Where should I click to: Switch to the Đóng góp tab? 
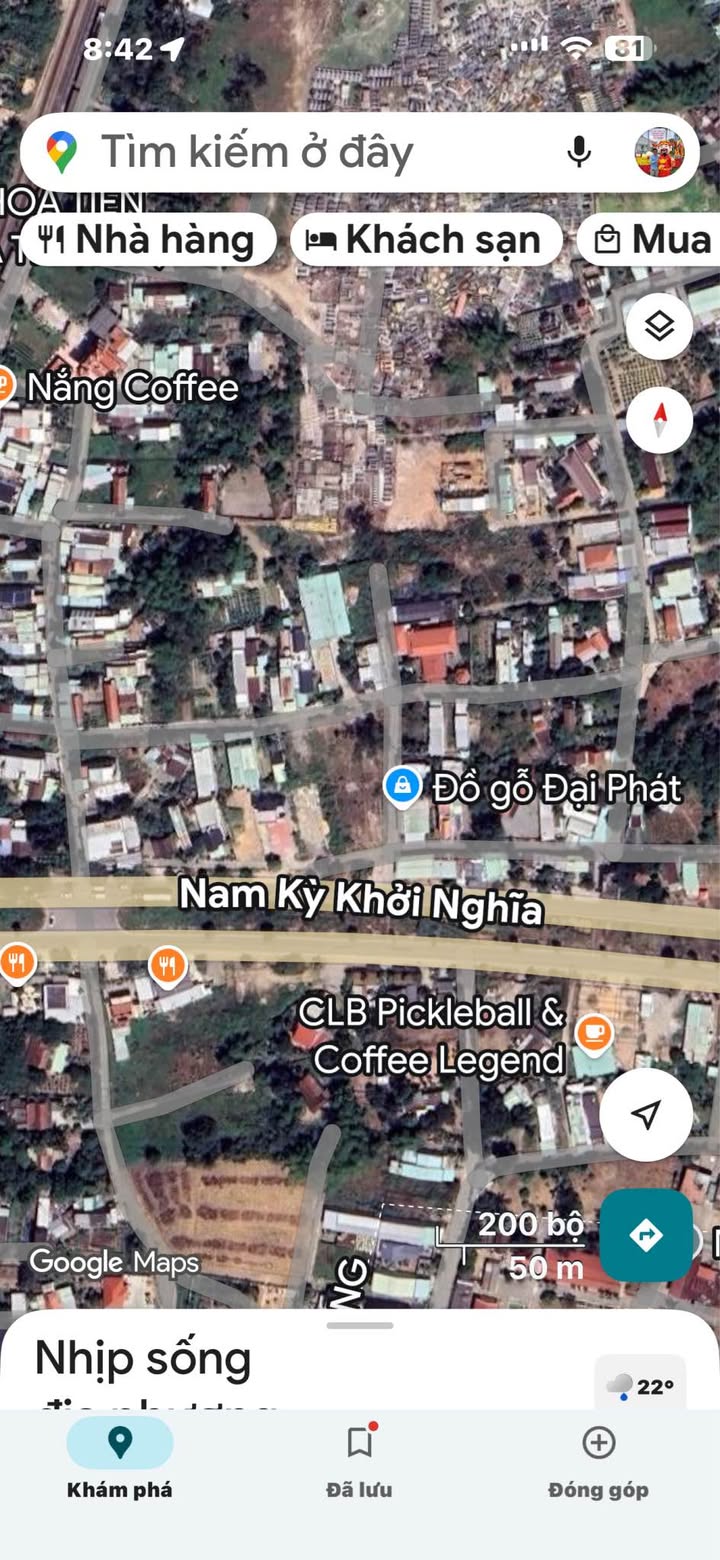tap(598, 1460)
